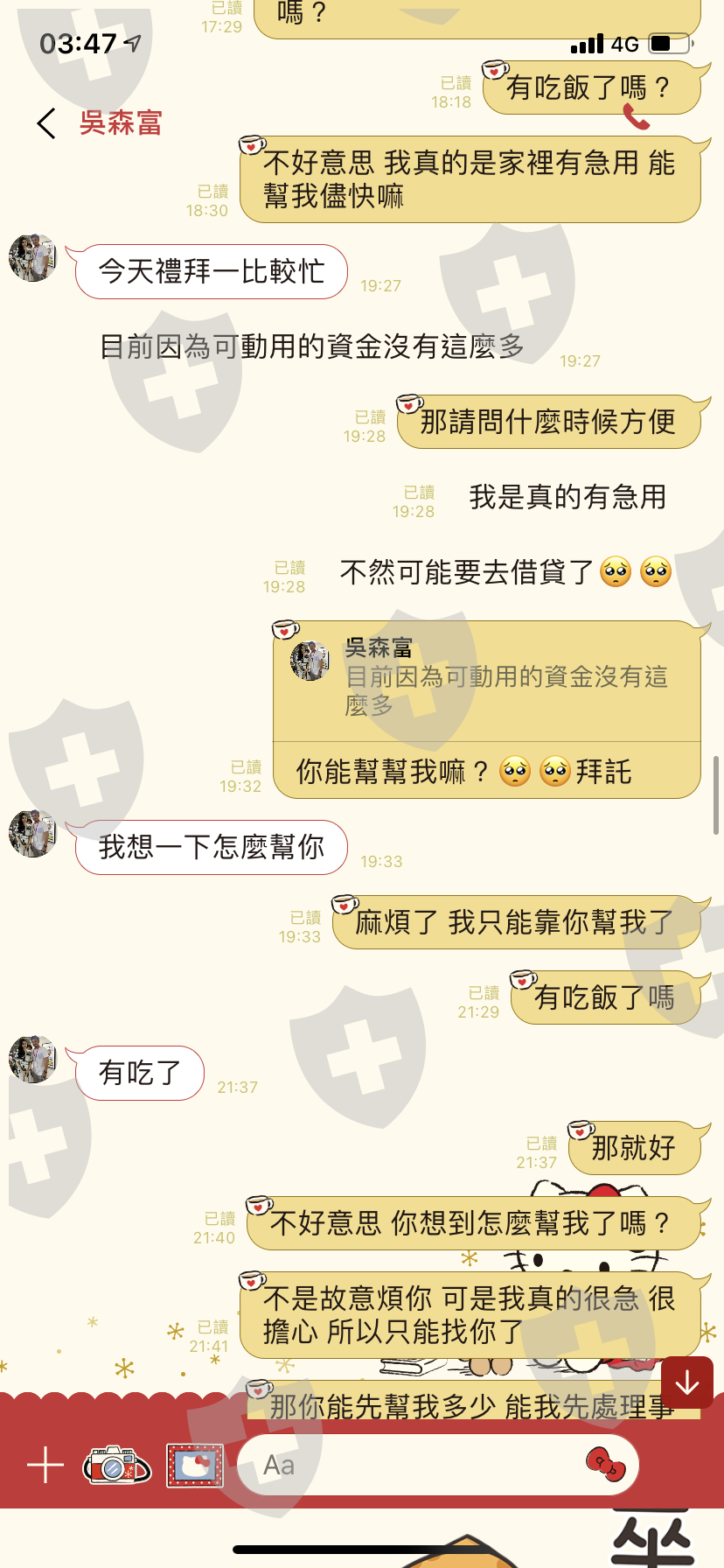Tap 吳森富's avatar beside 今天禮拜一比較忙
The image size is (724, 1568).
click(x=32, y=258)
